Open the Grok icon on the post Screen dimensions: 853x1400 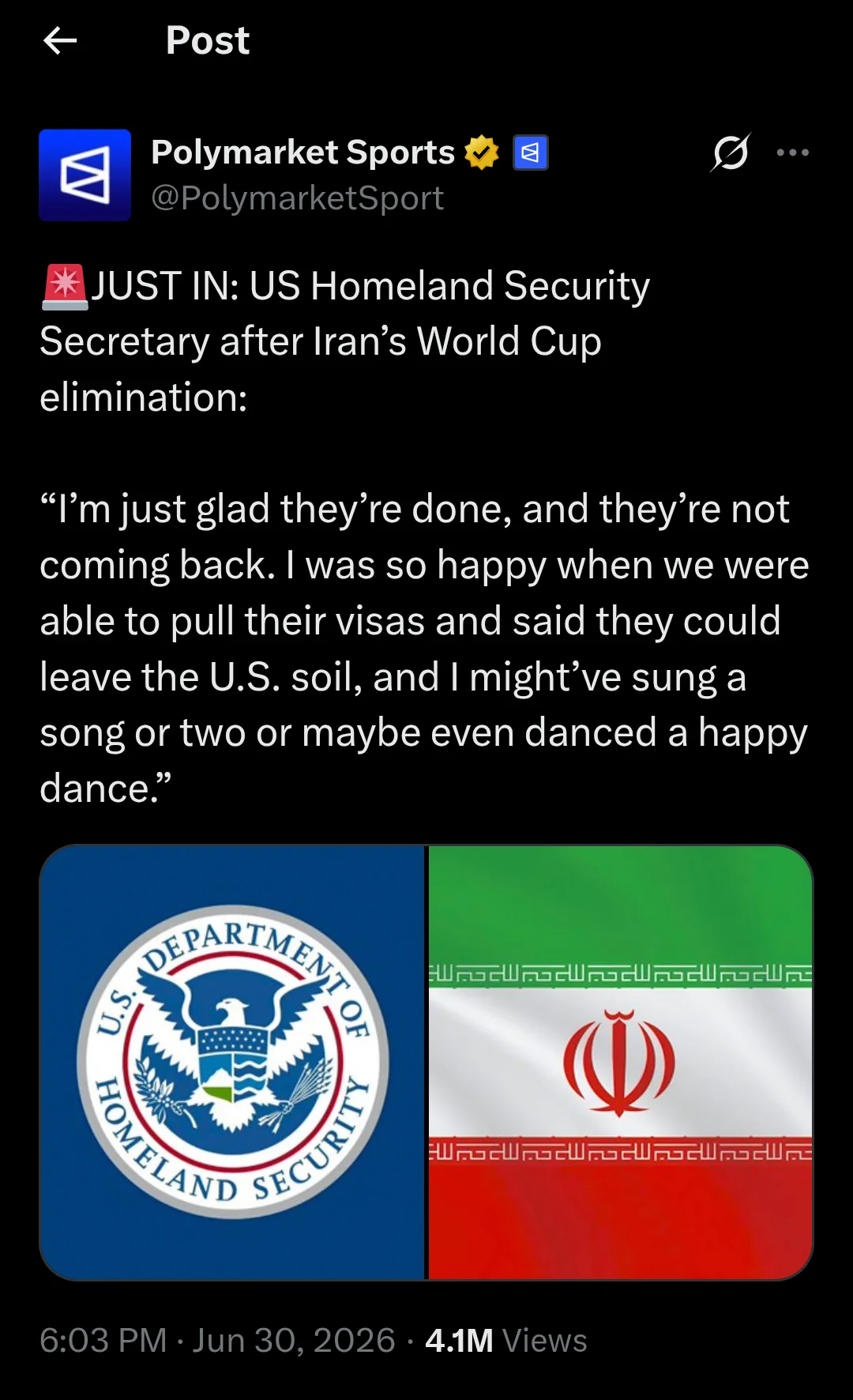pyautogui.click(x=731, y=152)
